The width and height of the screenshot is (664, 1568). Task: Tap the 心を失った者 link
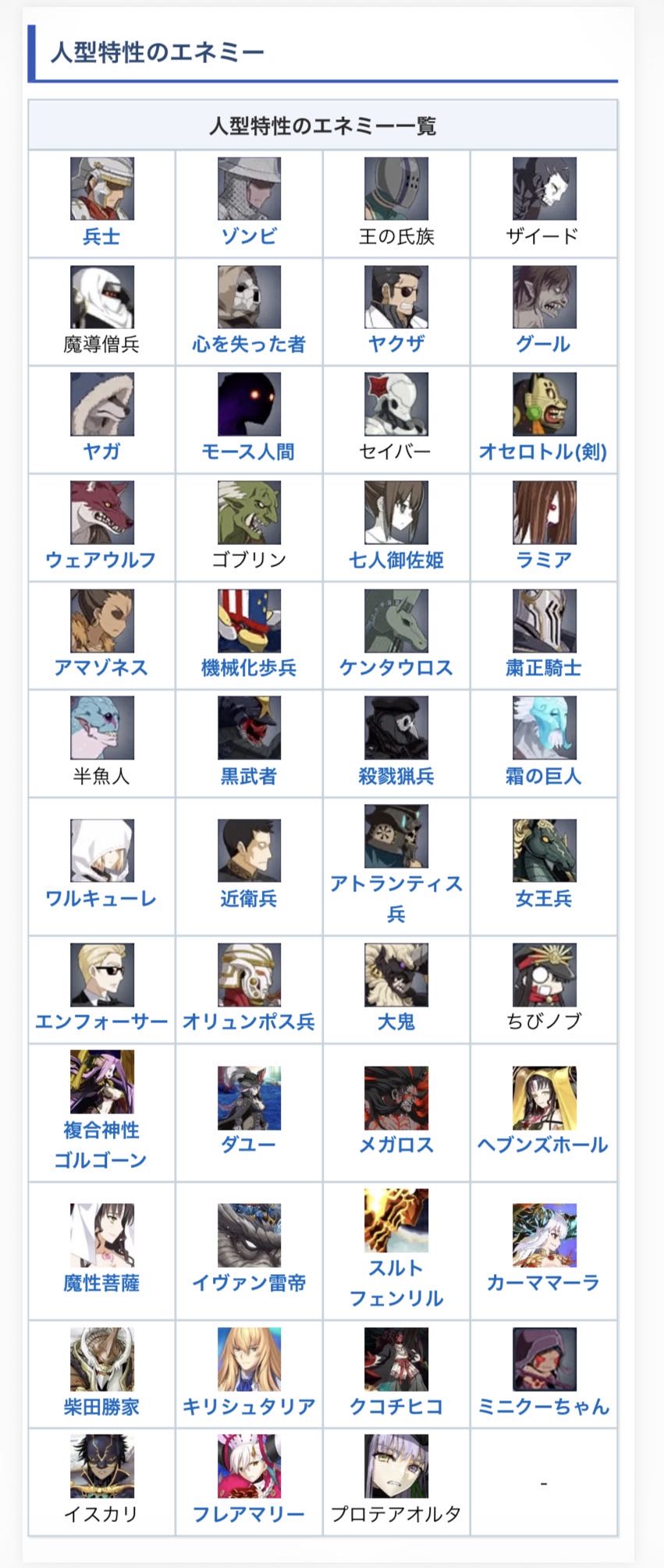249,344
